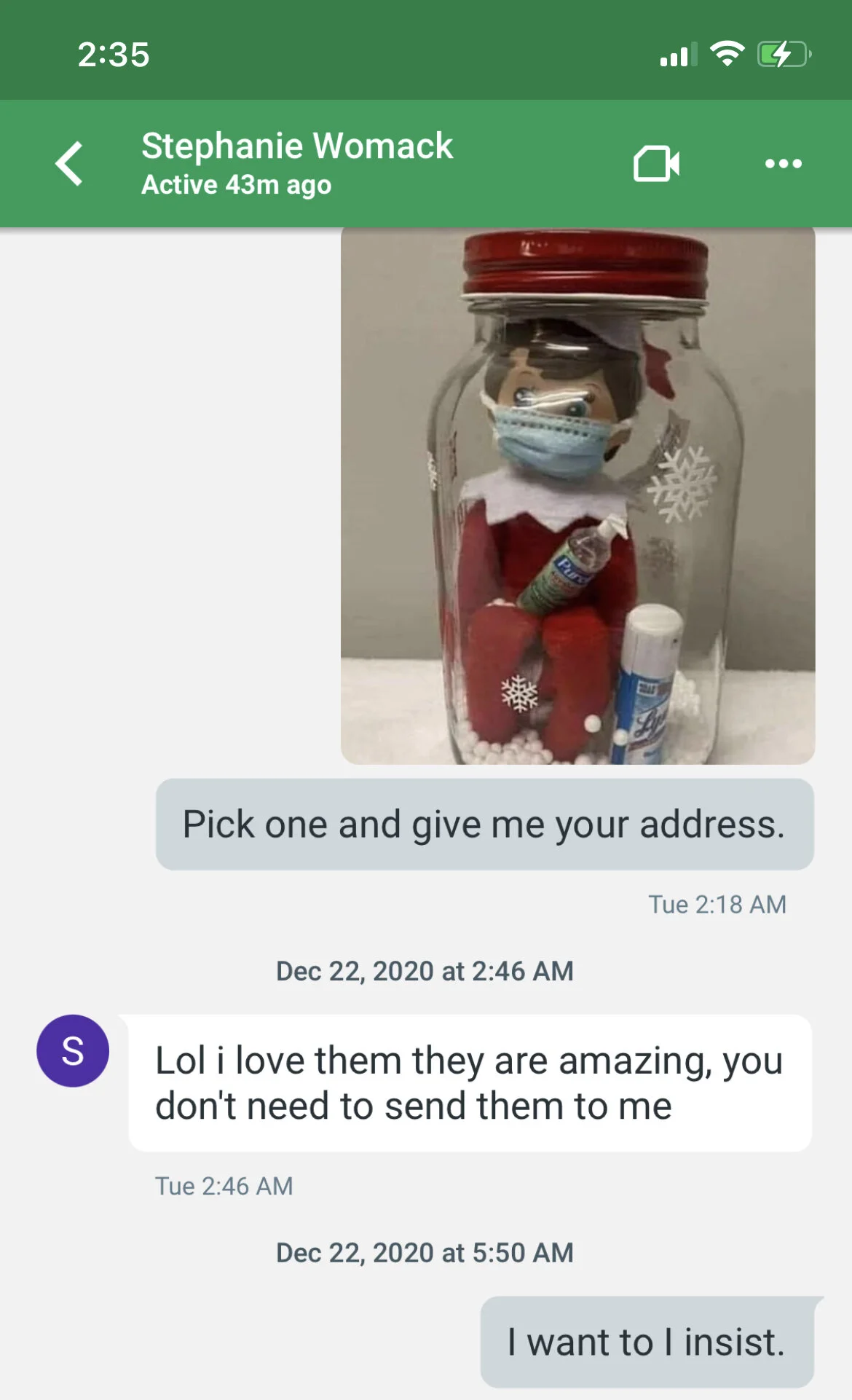Open Stephanie Womack's contact header
The height and width of the screenshot is (1400, 852).
tap(297, 163)
